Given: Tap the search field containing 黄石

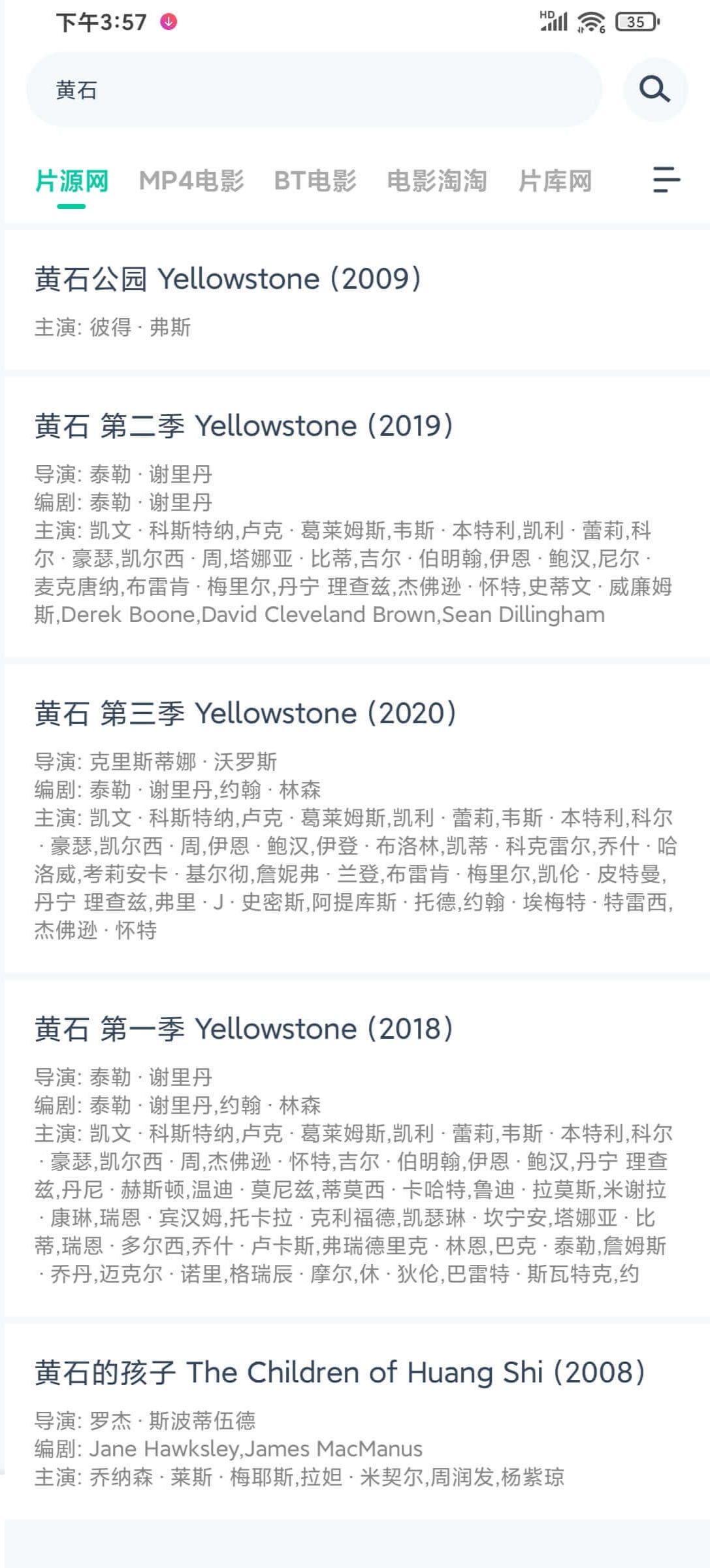Looking at the screenshot, I should coord(314,90).
